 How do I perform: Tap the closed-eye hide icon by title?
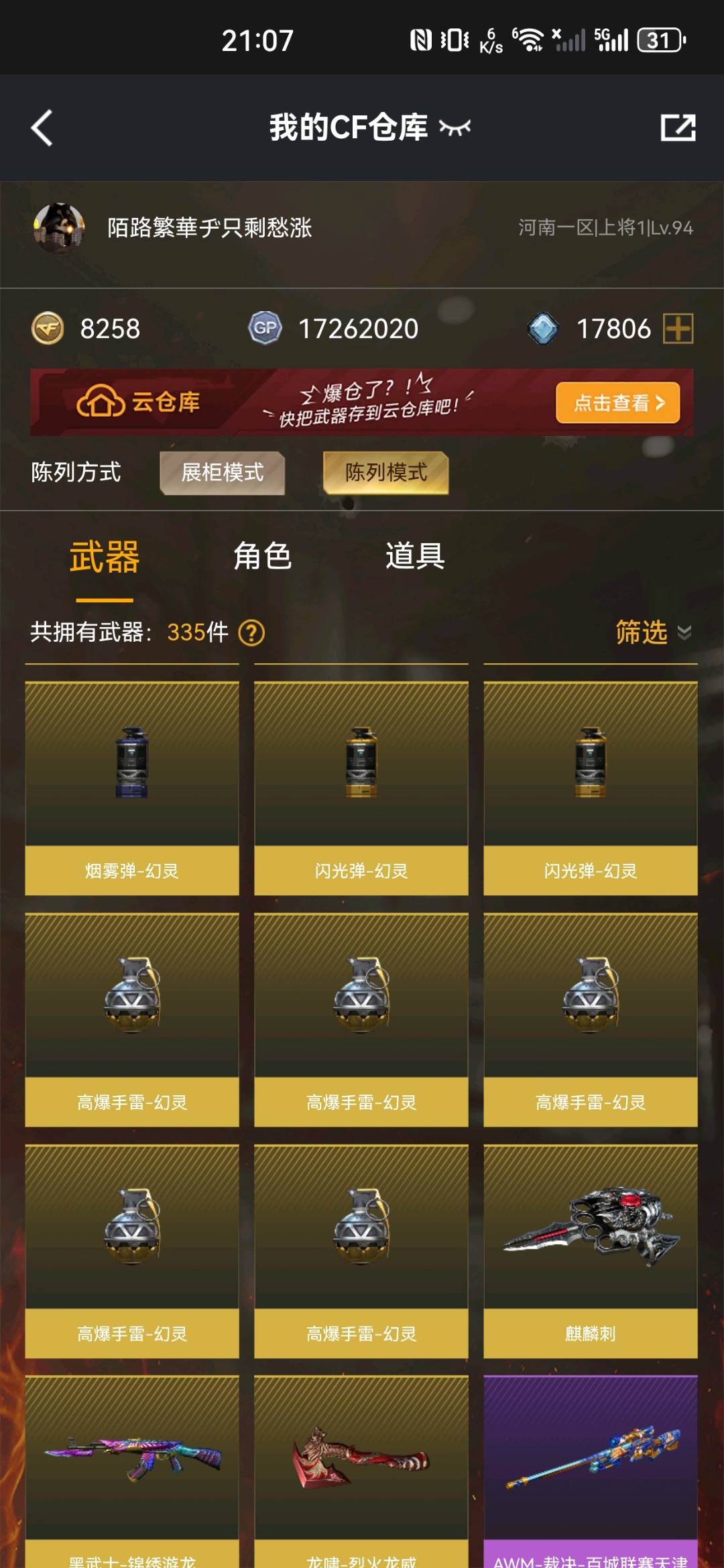pyautogui.click(x=455, y=127)
